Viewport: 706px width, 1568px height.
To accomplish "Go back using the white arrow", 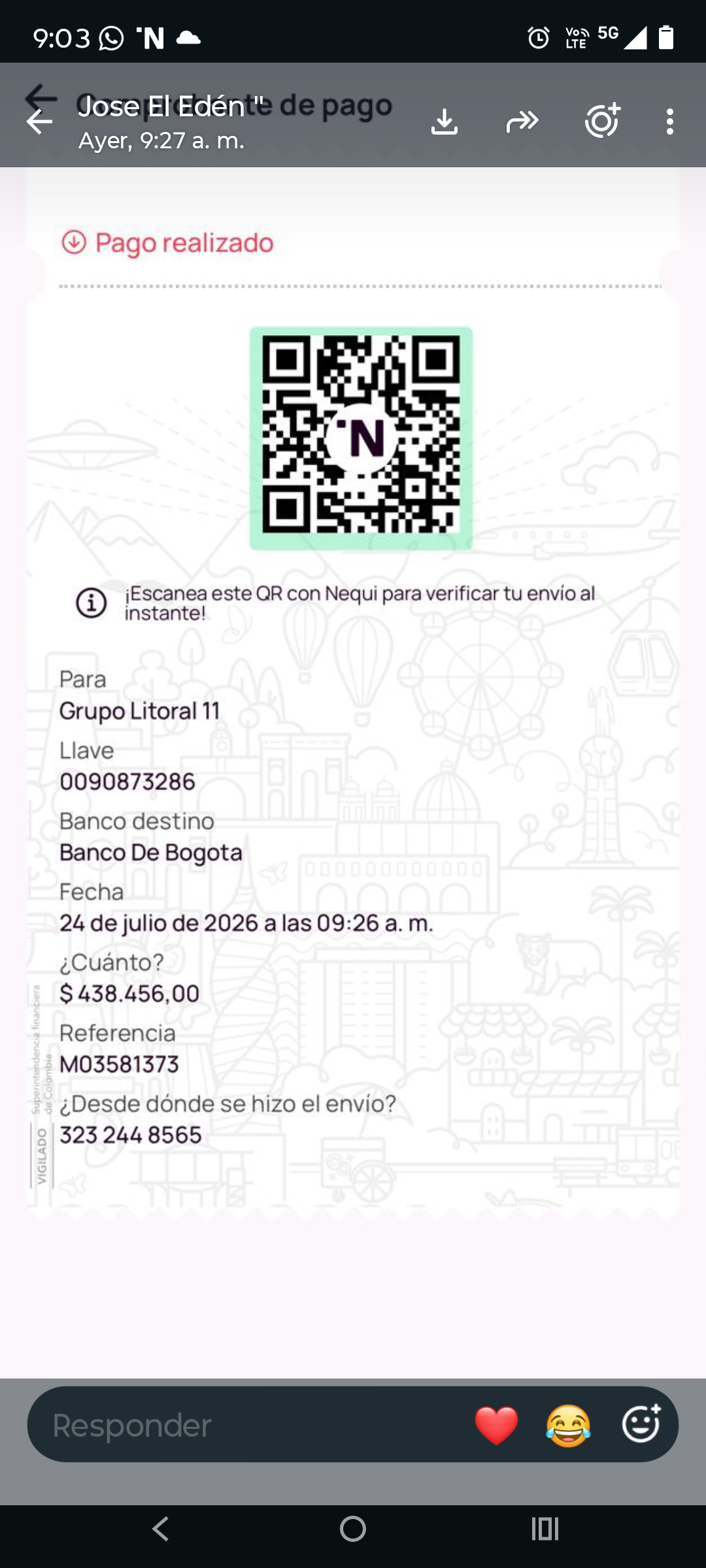I will 39,122.
